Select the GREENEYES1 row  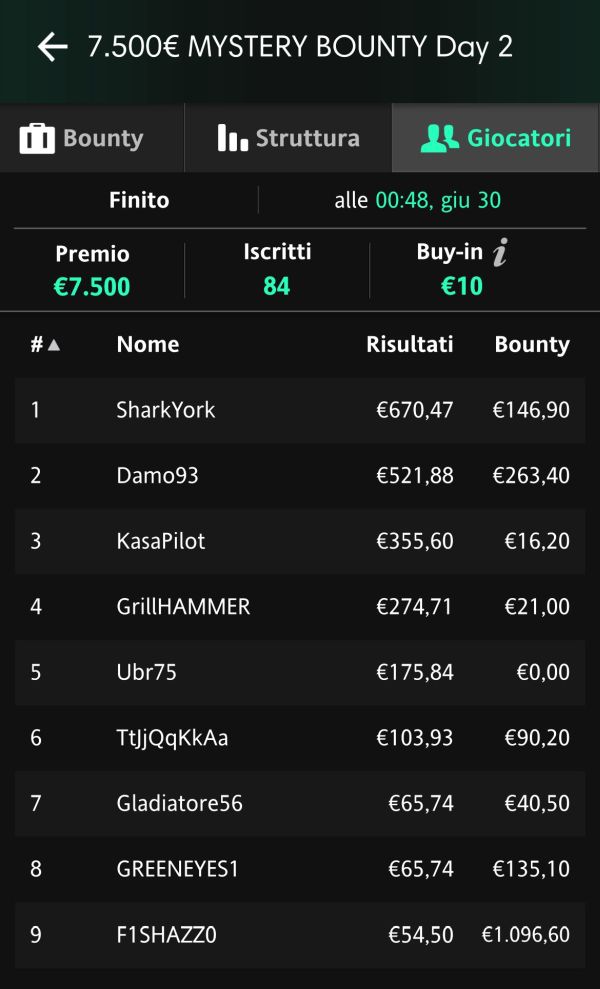[300, 869]
